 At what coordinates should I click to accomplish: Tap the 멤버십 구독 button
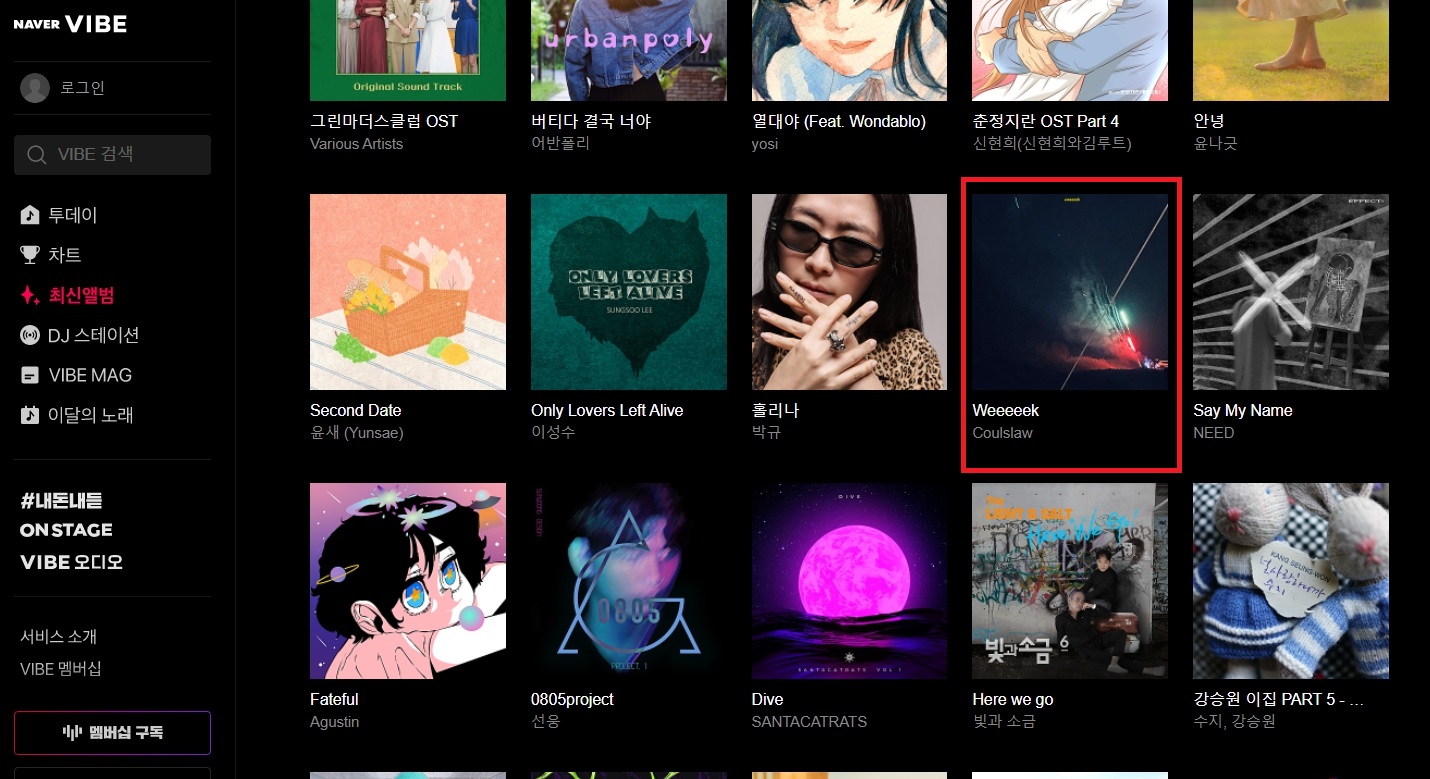point(112,733)
